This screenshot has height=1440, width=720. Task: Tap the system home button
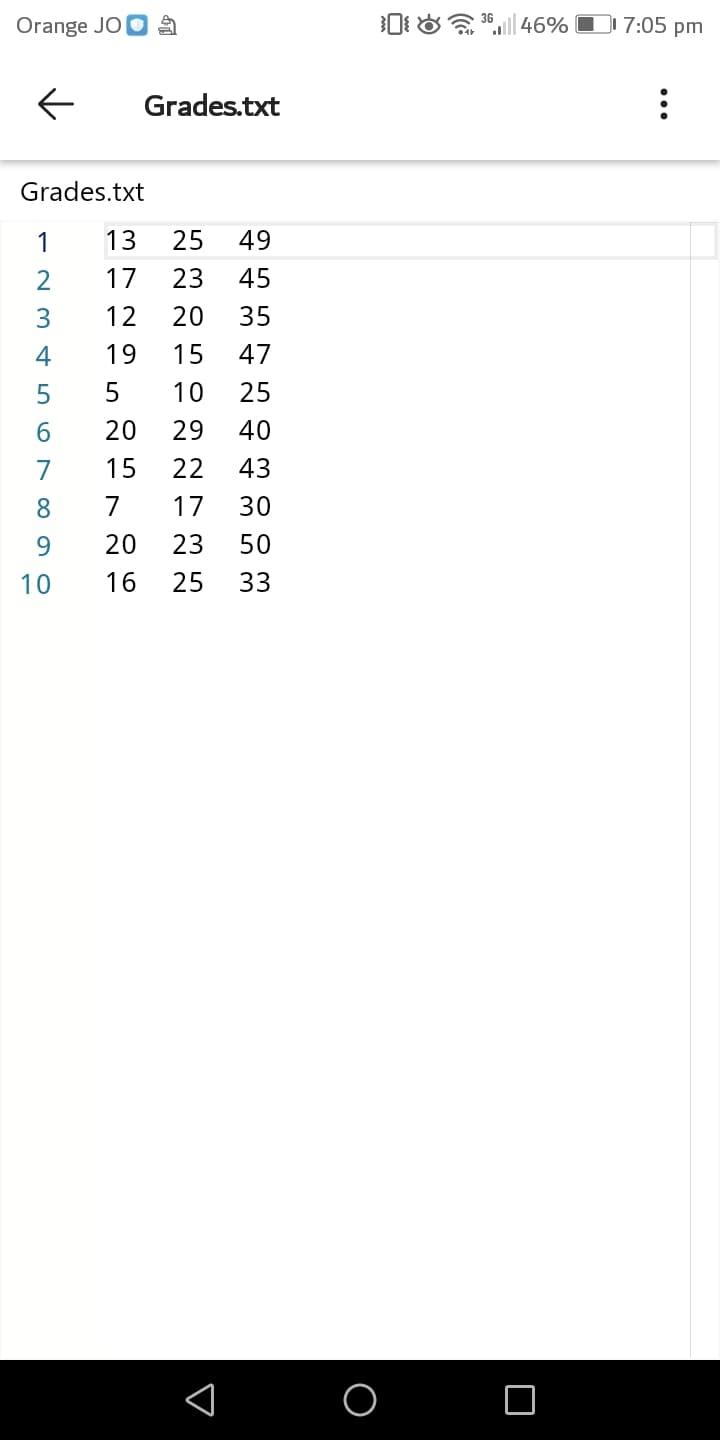[x=360, y=1400]
